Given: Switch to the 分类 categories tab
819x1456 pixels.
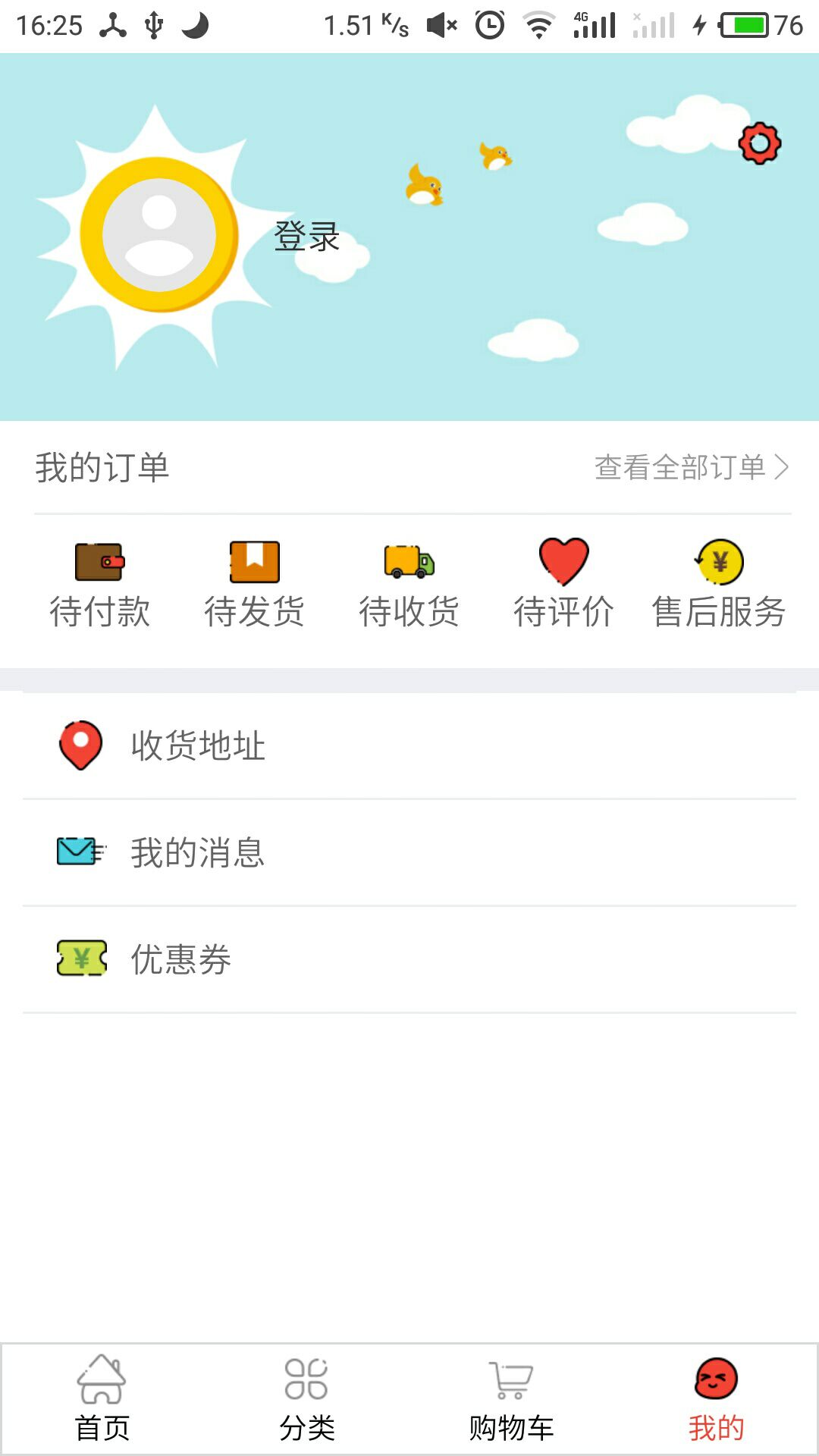Looking at the screenshot, I should pos(307,1400).
